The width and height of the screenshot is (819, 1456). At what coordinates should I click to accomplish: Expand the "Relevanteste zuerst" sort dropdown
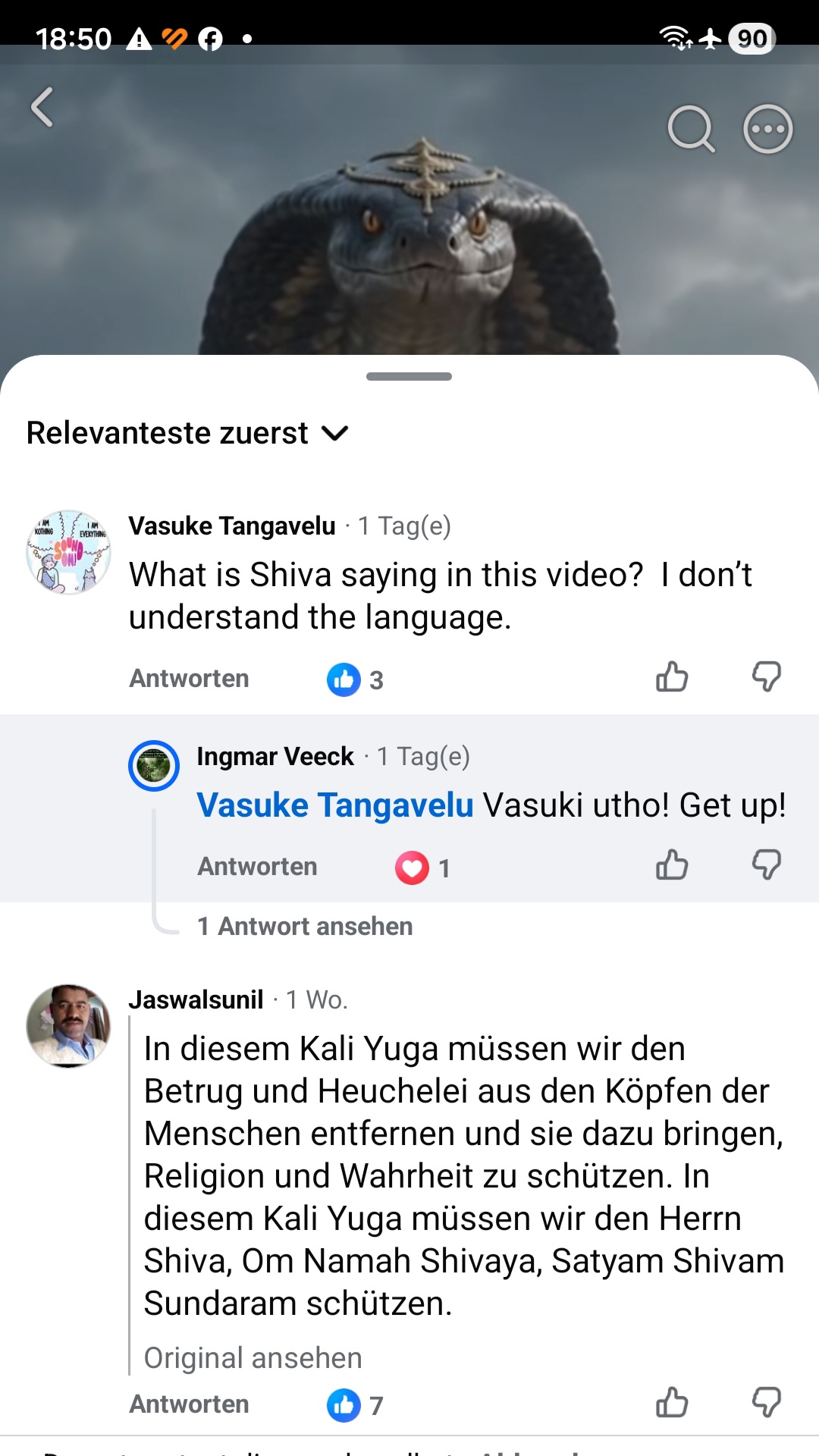point(187,433)
